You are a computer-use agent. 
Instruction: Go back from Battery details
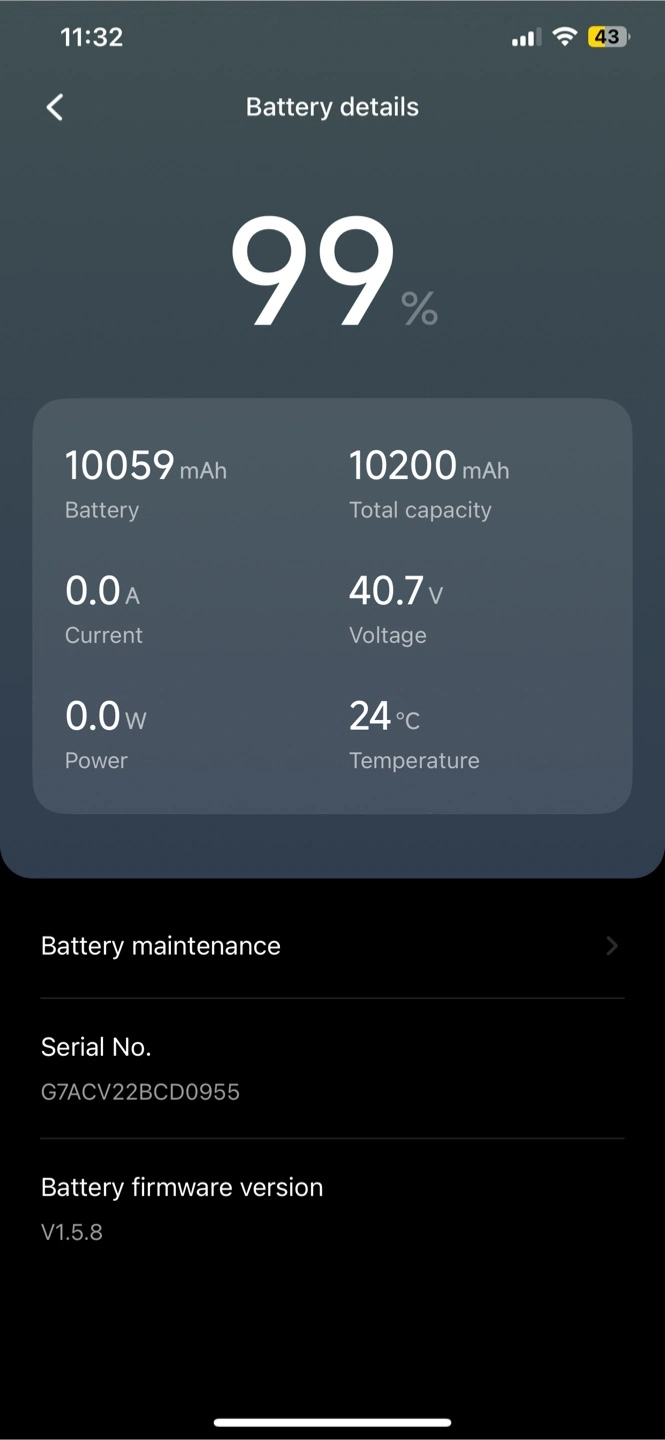pos(55,107)
